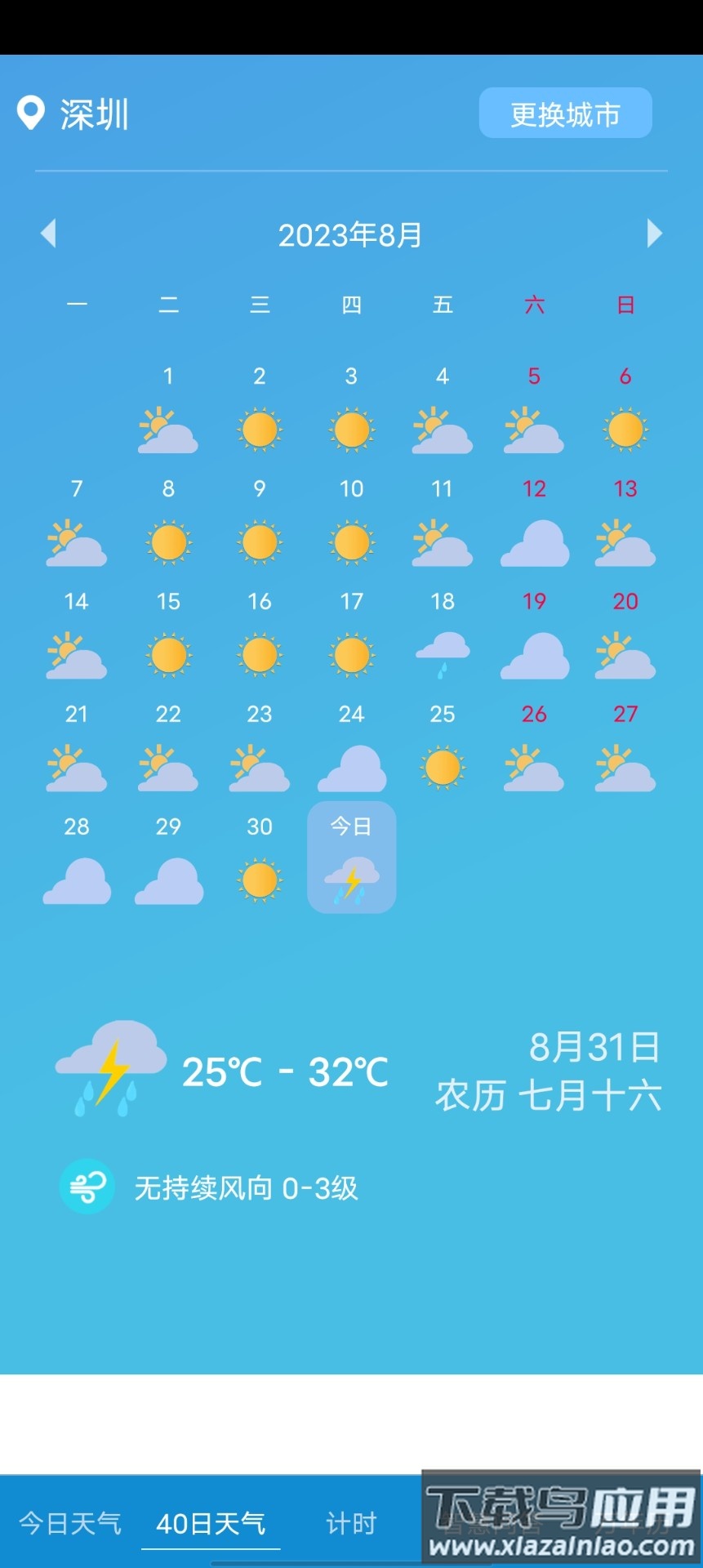
Task: Click the cloudy icon on August 28
Action: point(77,880)
